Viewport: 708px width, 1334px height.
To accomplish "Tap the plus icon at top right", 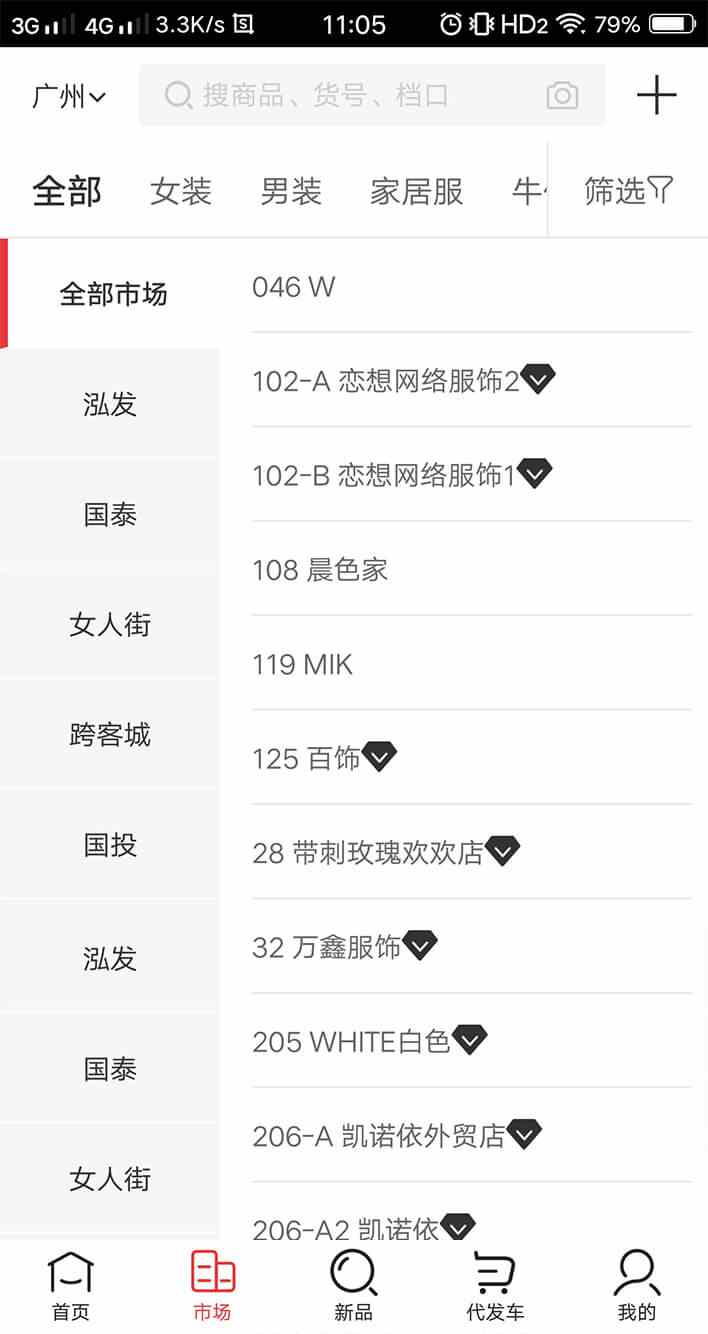I will click(656, 96).
